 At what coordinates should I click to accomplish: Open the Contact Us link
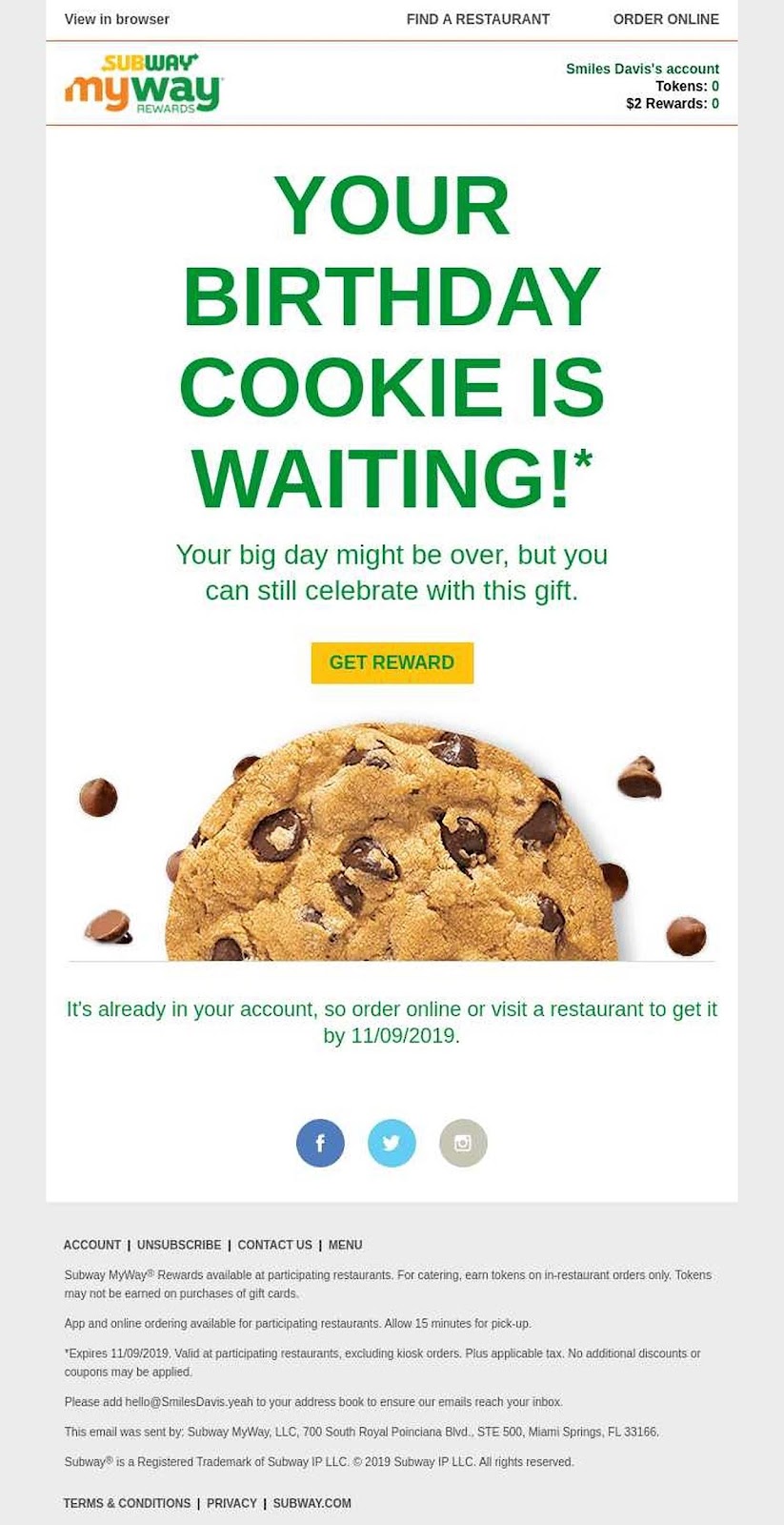click(274, 1245)
